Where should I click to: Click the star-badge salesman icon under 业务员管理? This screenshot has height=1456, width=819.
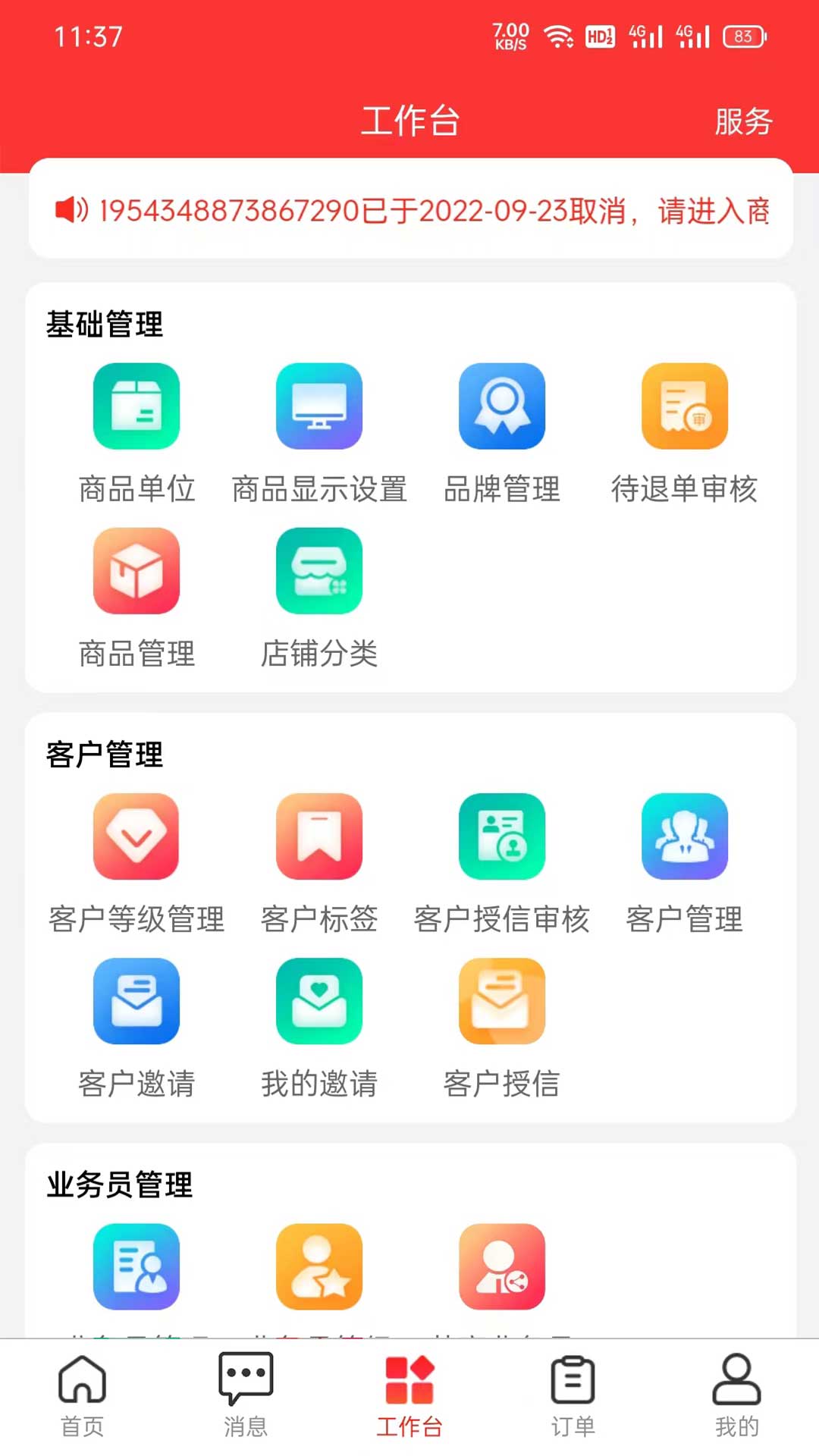coord(318,1266)
